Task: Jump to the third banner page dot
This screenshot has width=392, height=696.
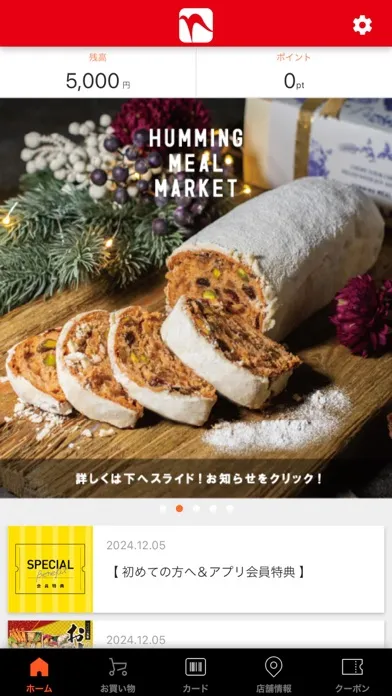Action: (x=196, y=509)
